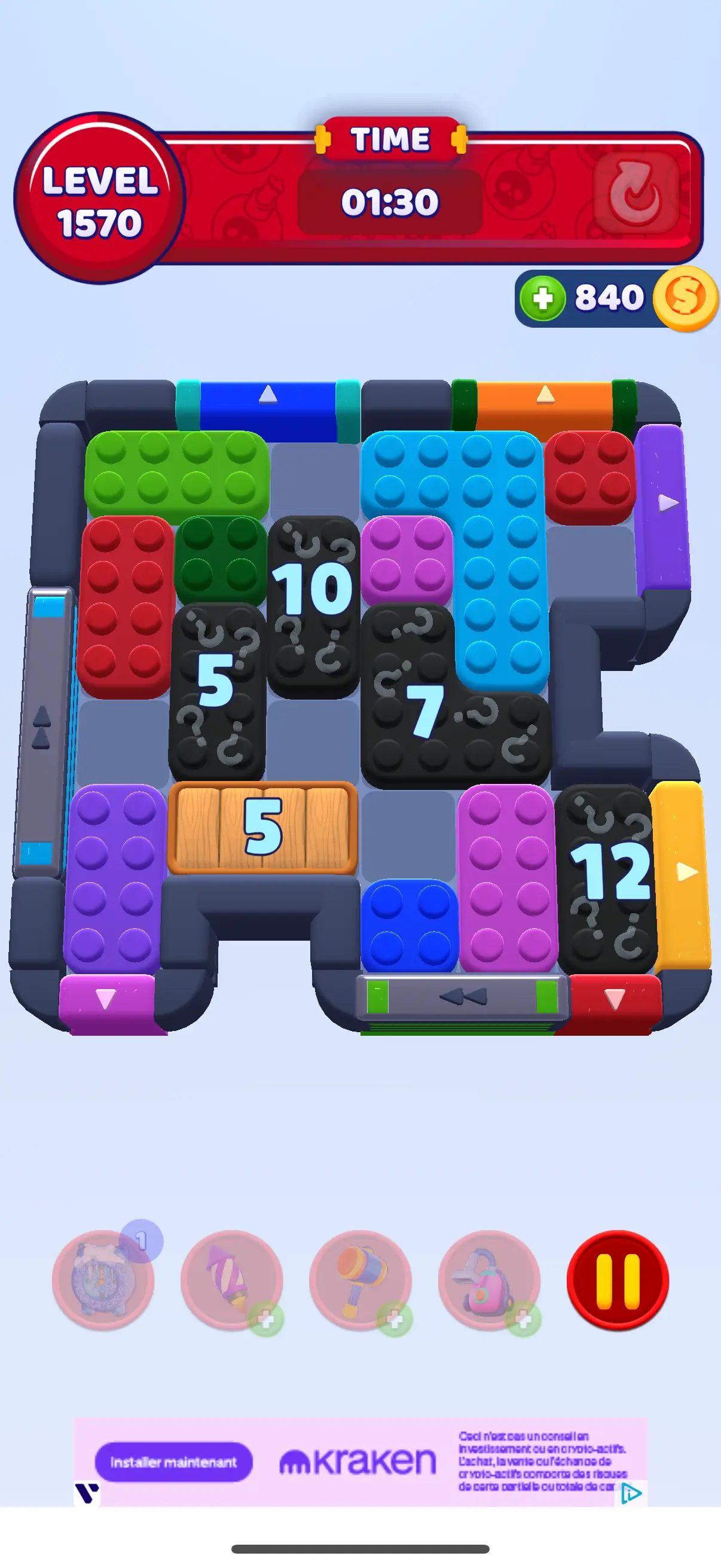
Task: Use the freeze time booster
Action: (103, 1280)
